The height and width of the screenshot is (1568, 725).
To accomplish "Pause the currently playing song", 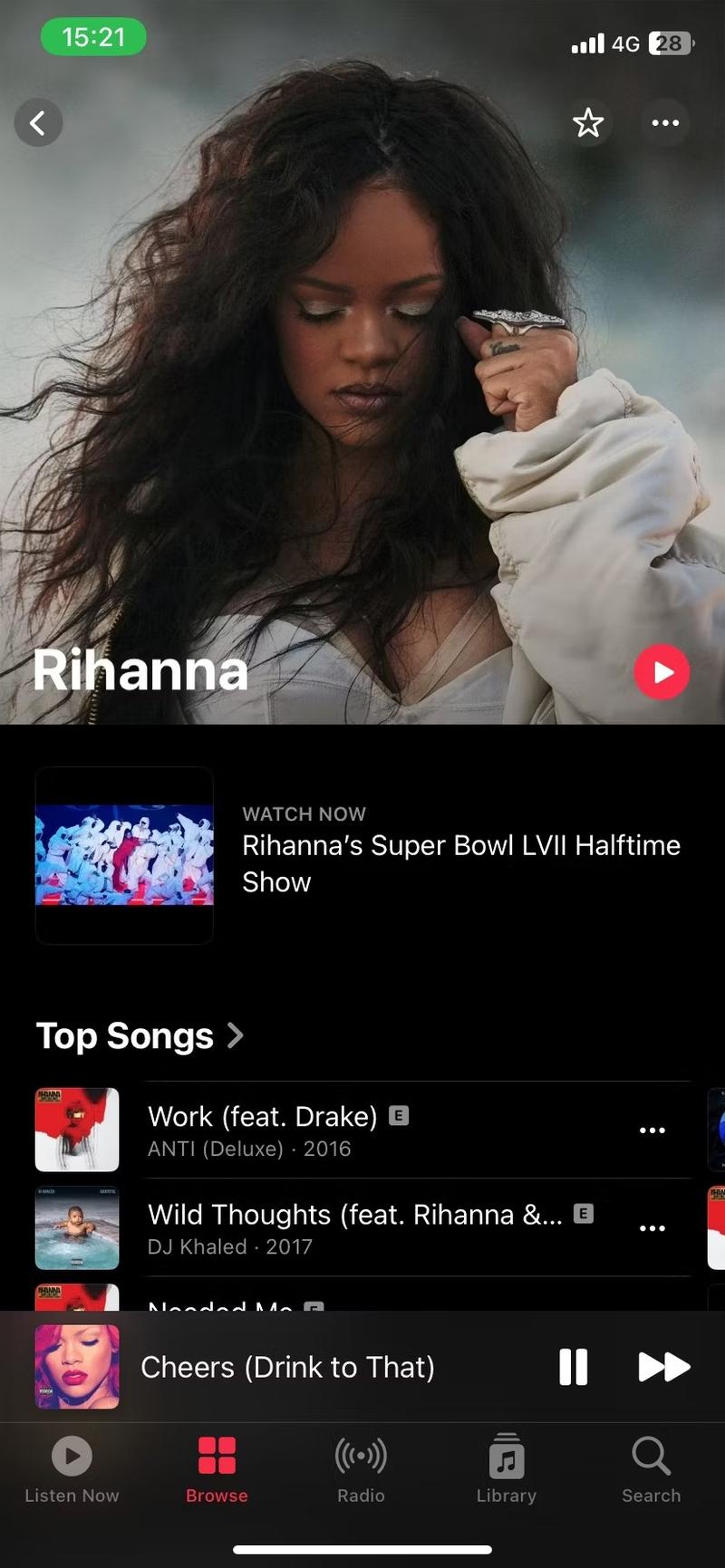I will 573,1367.
